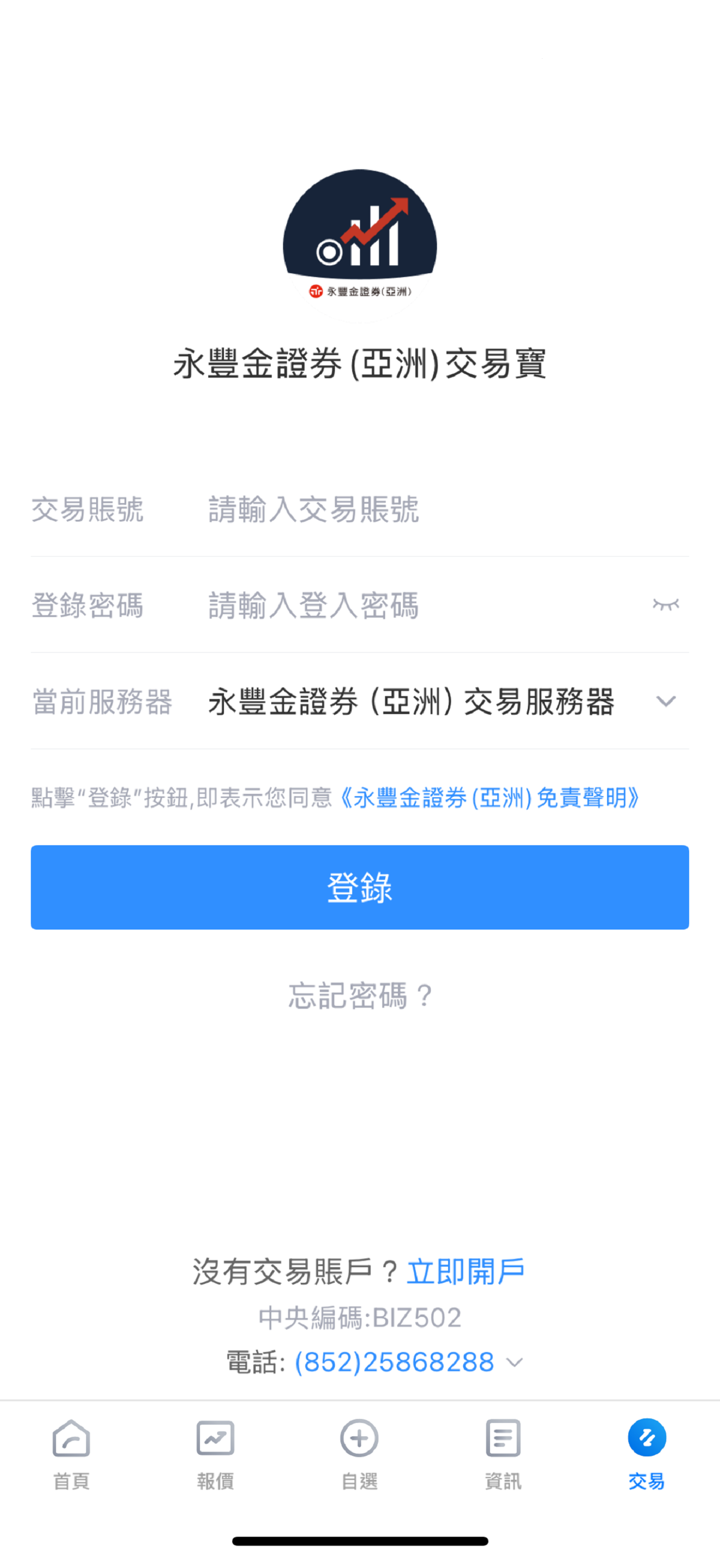Click the 永豐金證券 app logo
The height and width of the screenshot is (1561, 720).
360,230
